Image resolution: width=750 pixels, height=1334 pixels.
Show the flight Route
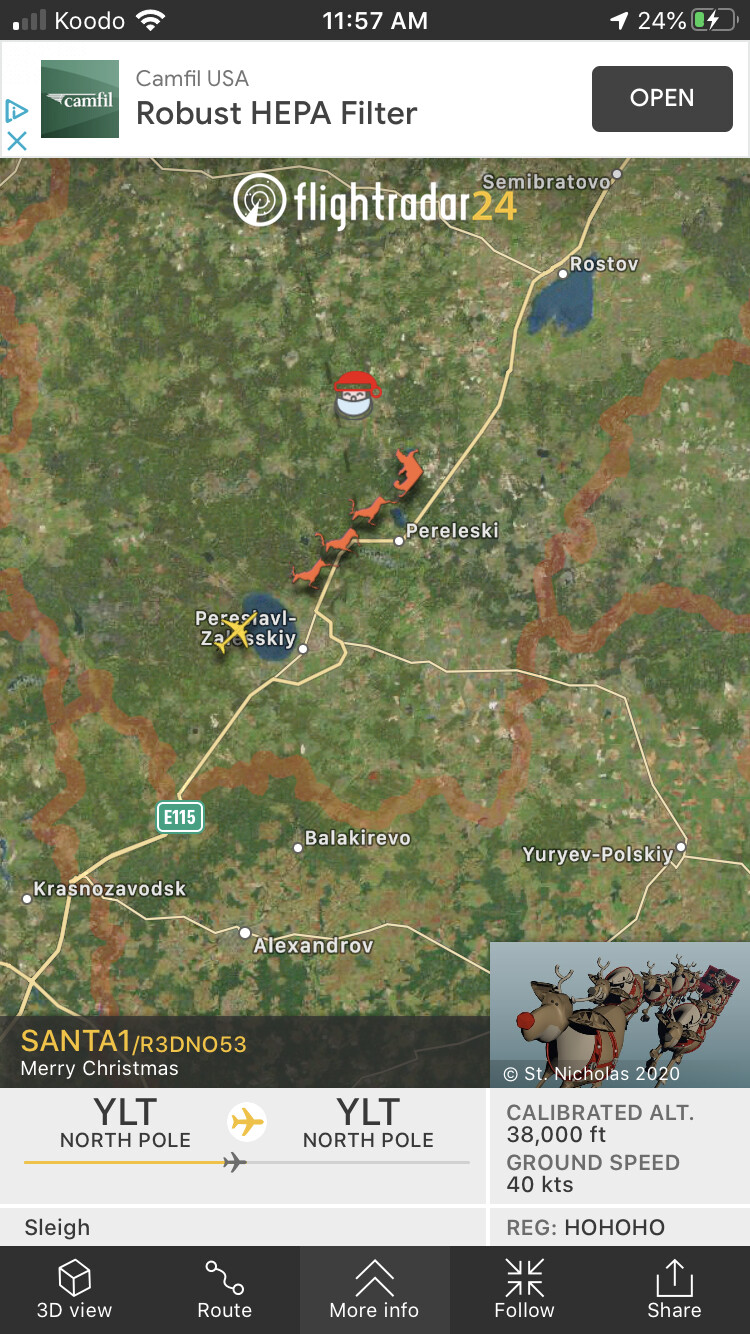(224, 1289)
